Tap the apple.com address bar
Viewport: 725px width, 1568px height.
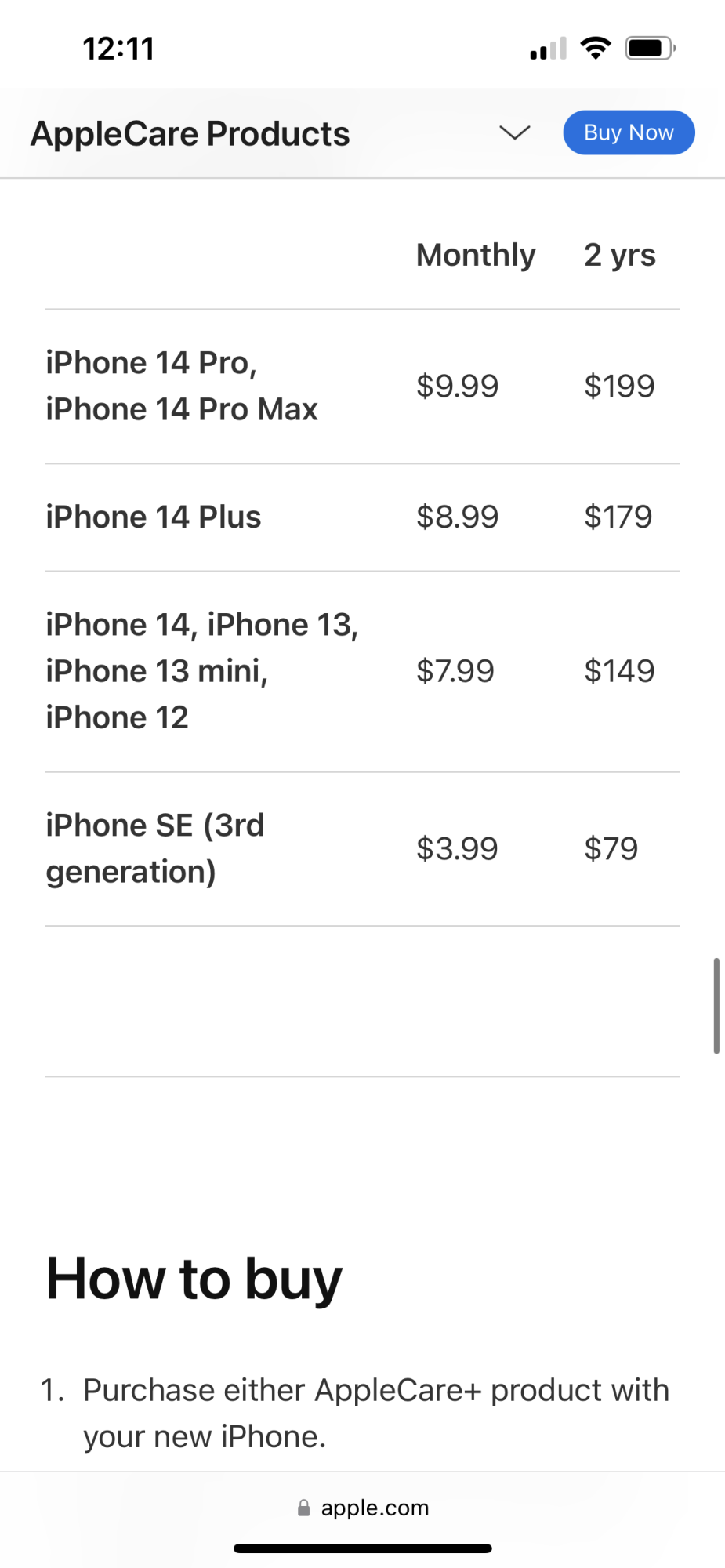pos(363,1508)
